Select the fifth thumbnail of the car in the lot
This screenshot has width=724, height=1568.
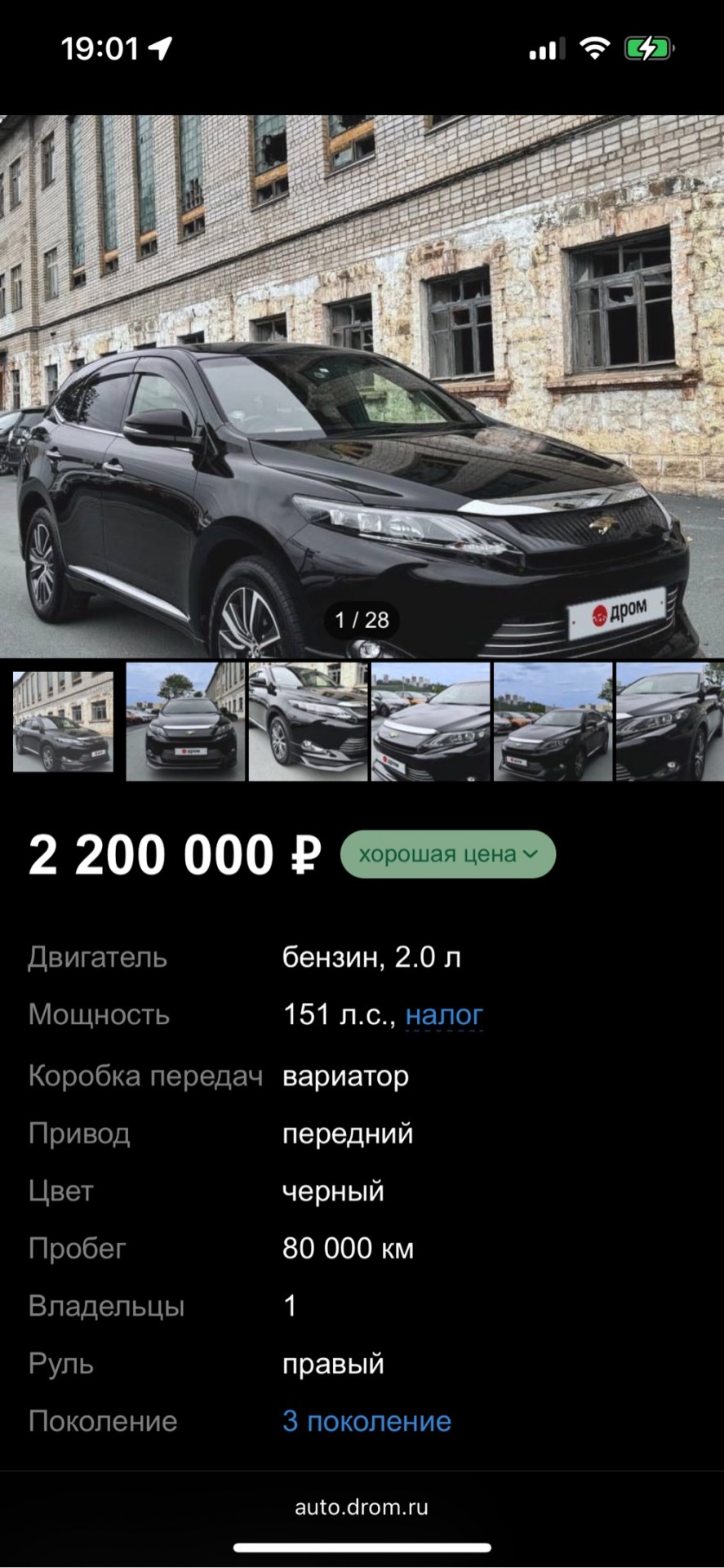point(553,722)
